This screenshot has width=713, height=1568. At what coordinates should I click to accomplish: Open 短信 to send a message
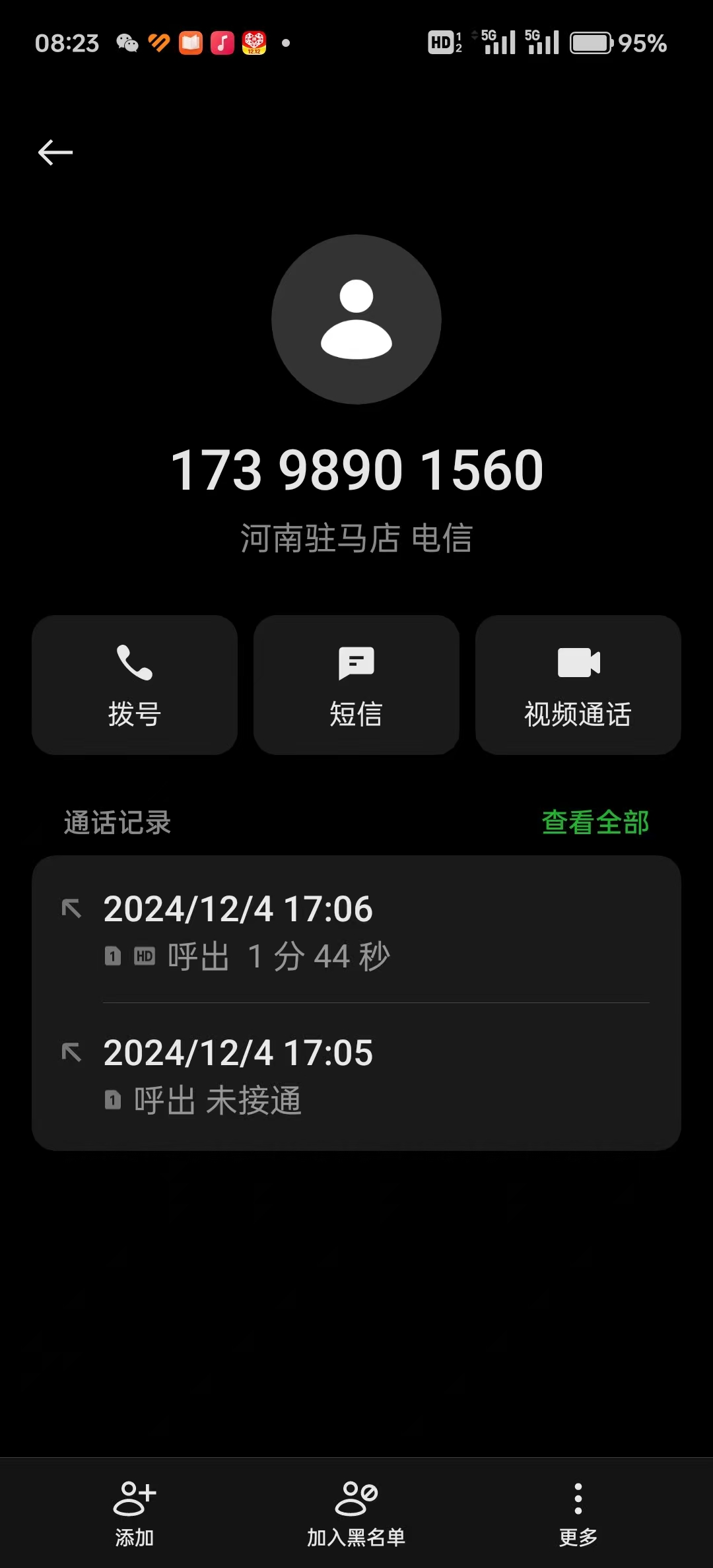tap(356, 684)
